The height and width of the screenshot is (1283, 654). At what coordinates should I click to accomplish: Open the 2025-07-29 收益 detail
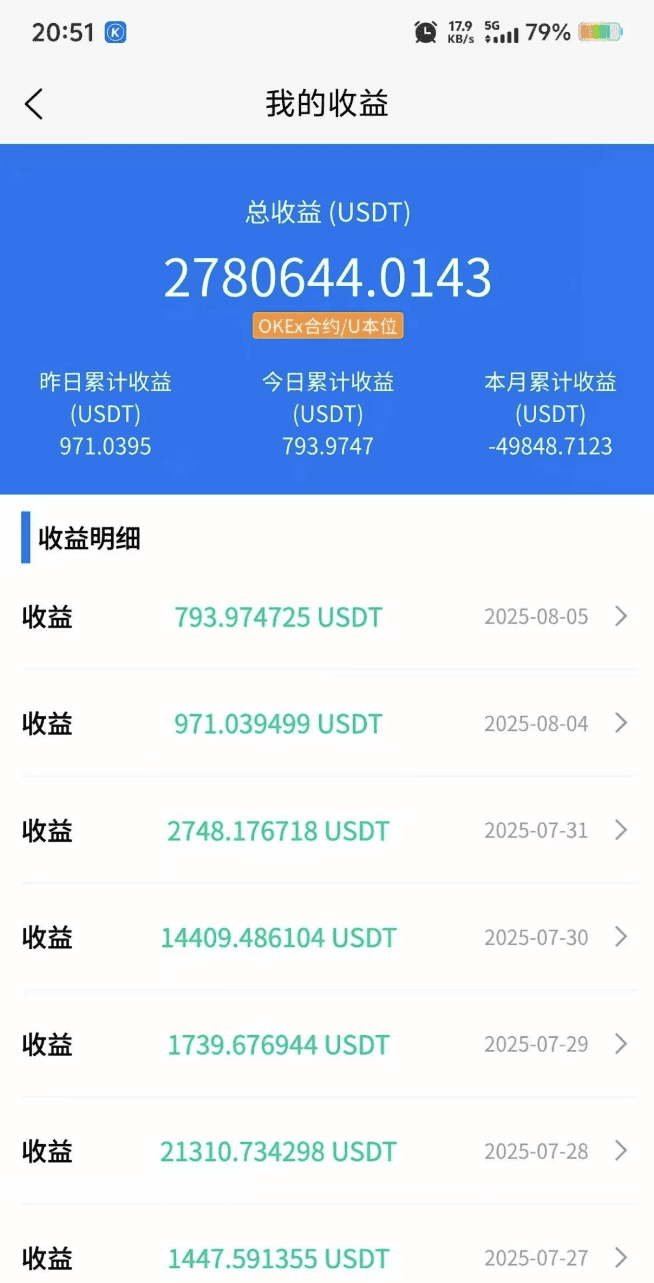[327, 1045]
